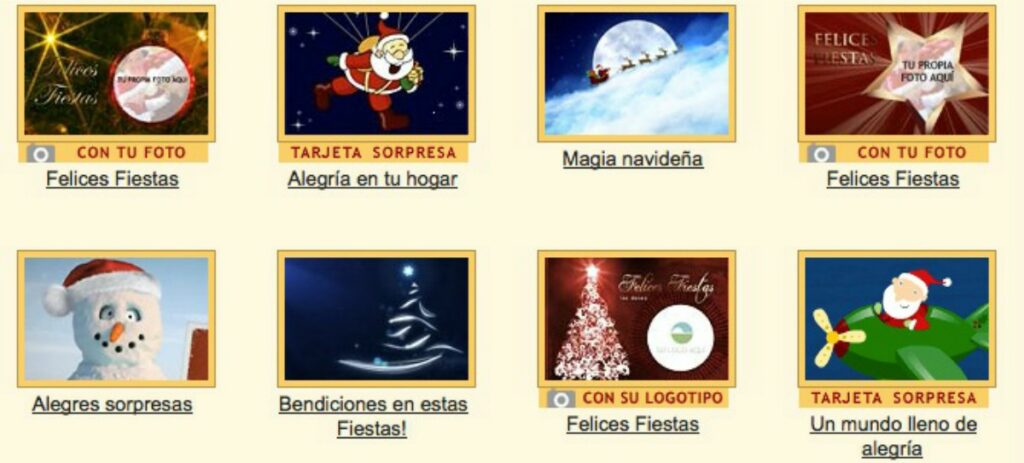
Task: Open the Santa in green airplane card
Action: point(896,318)
